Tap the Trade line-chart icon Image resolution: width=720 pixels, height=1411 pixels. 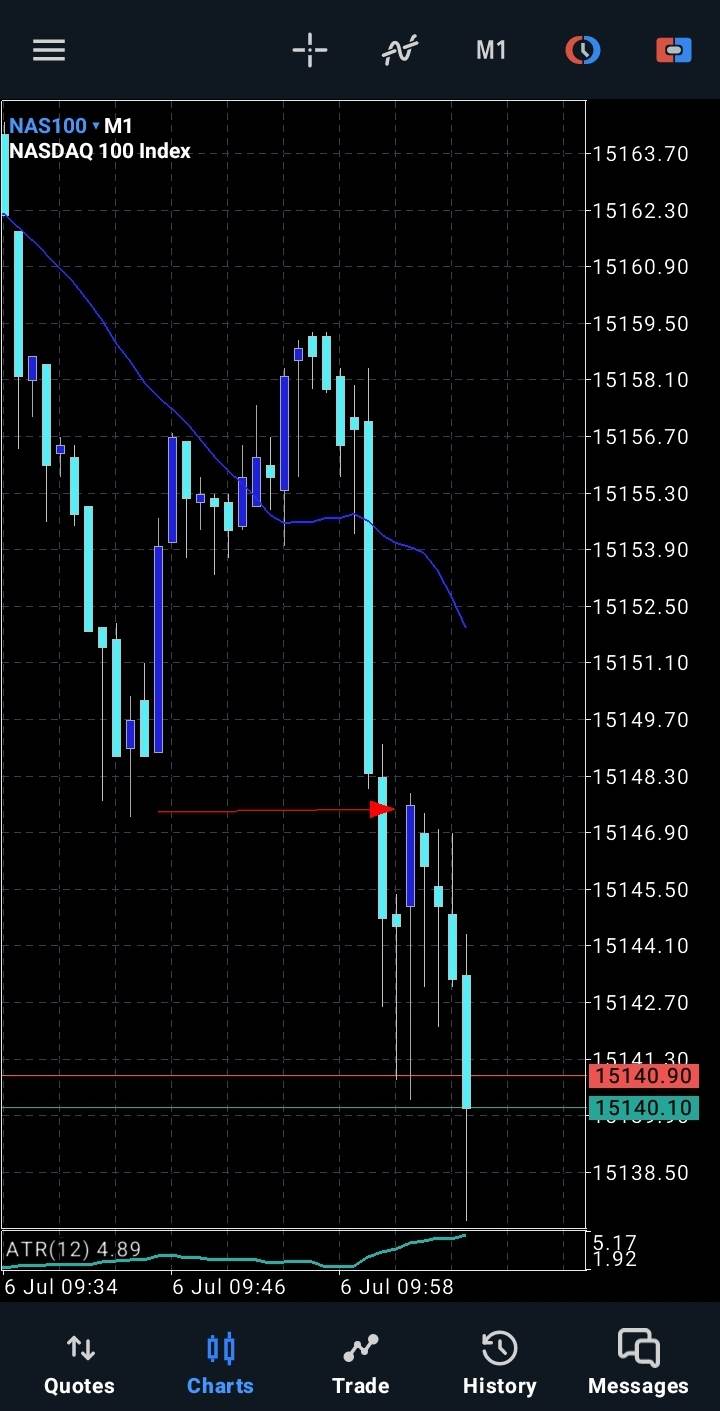tap(360, 1347)
